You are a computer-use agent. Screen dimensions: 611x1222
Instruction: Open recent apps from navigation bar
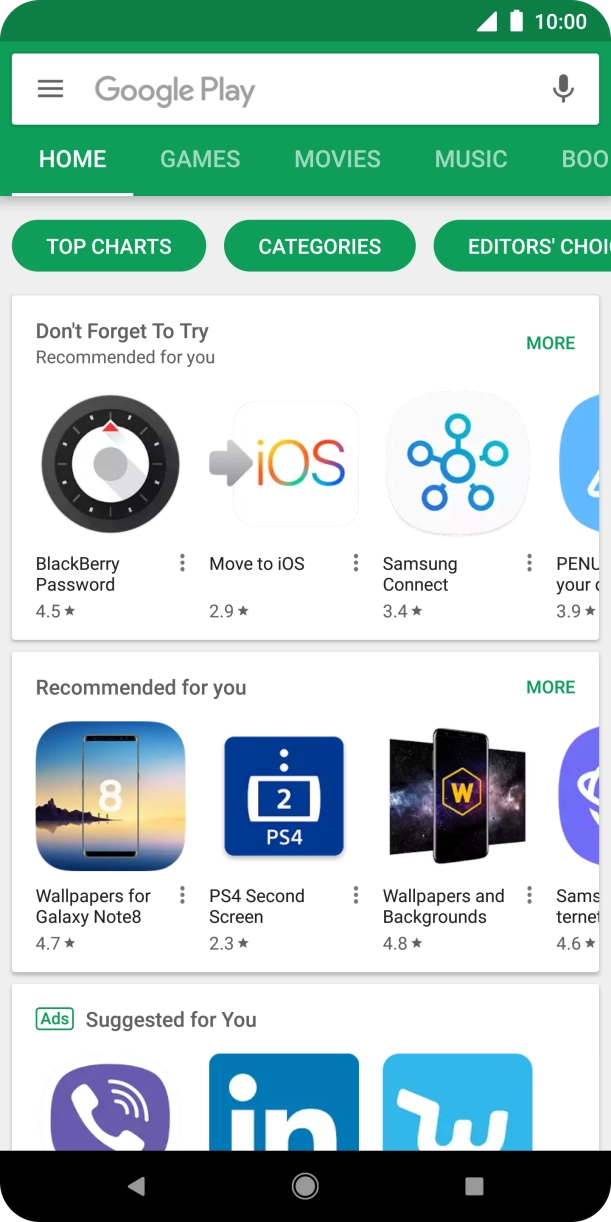(x=474, y=1186)
